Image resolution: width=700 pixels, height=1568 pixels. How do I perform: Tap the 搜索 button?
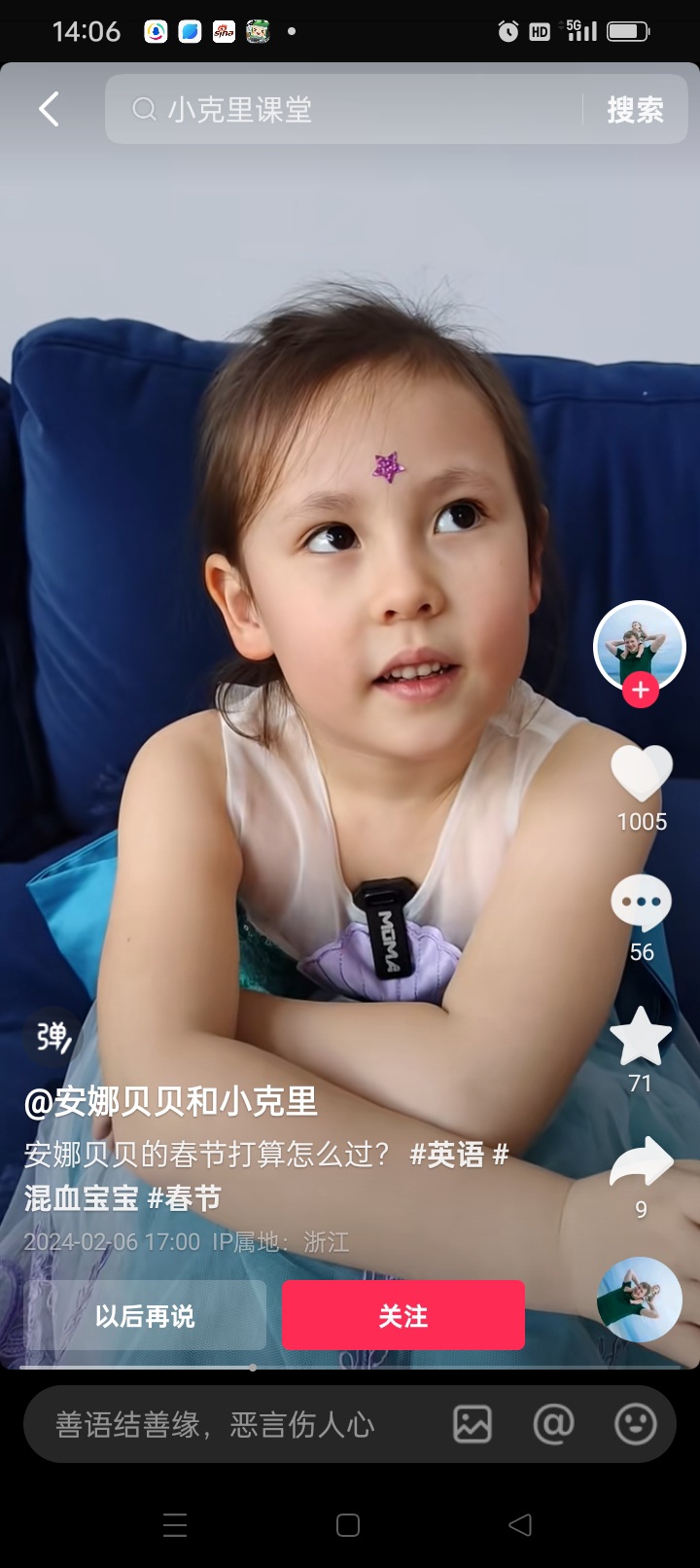point(635,110)
